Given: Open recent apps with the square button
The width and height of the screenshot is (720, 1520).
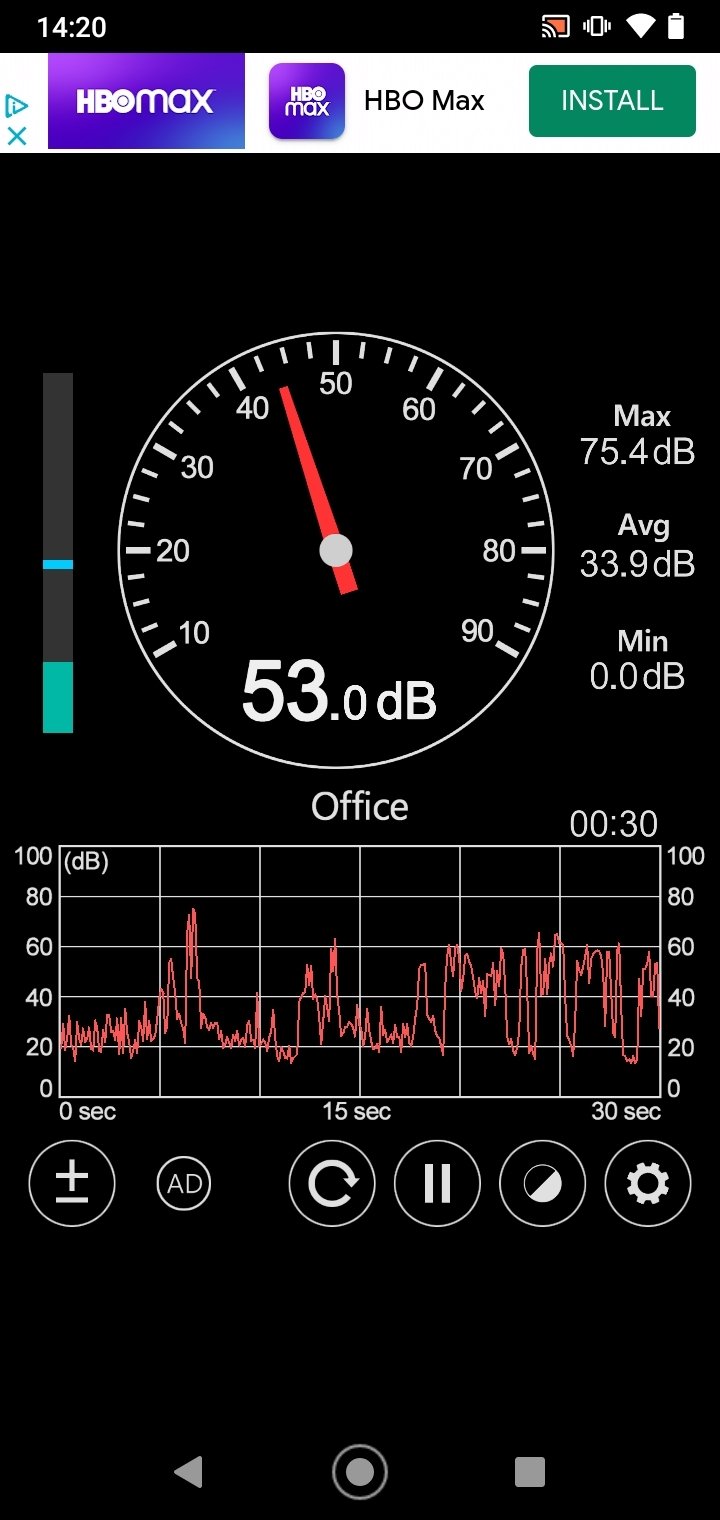Looking at the screenshot, I should click(x=530, y=1471).
